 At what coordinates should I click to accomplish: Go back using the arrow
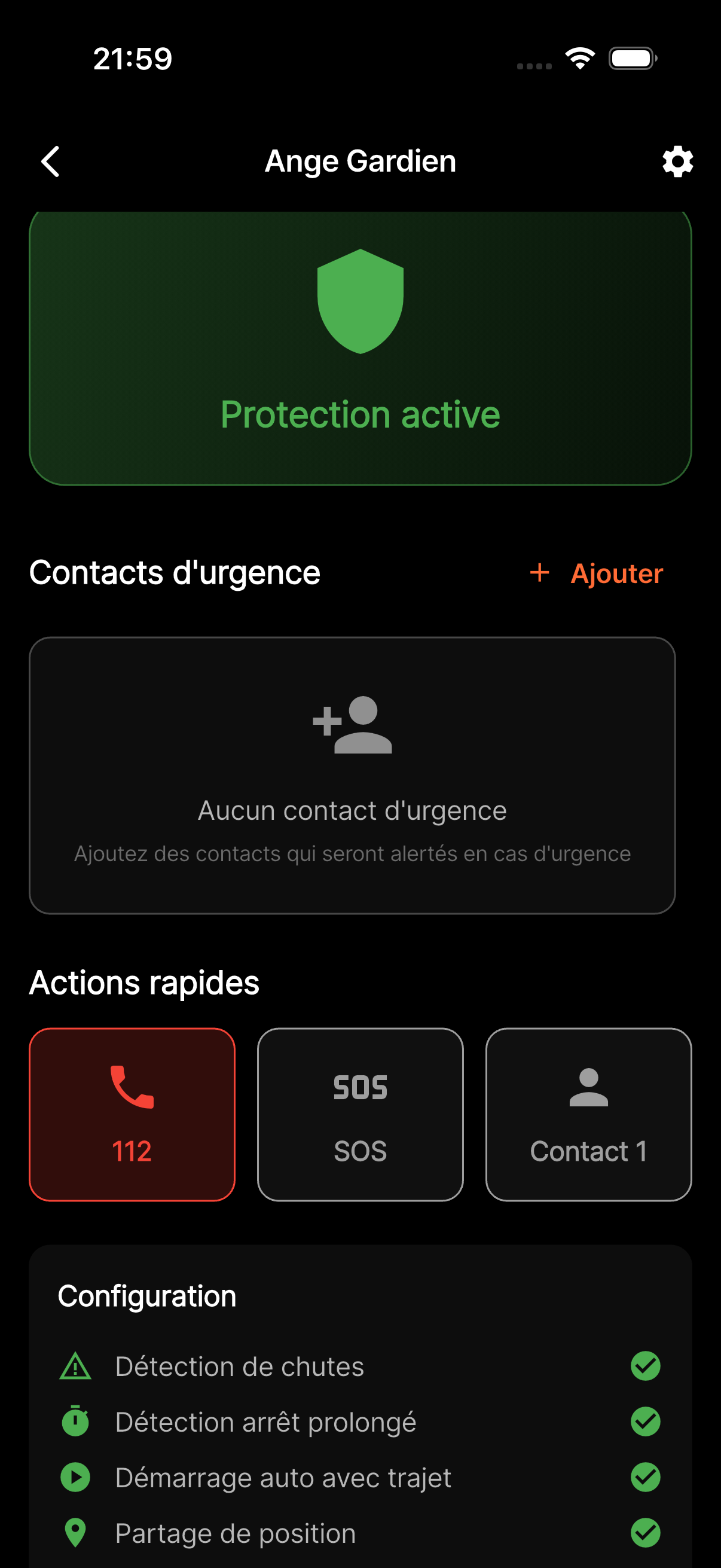[x=50, y=161]
